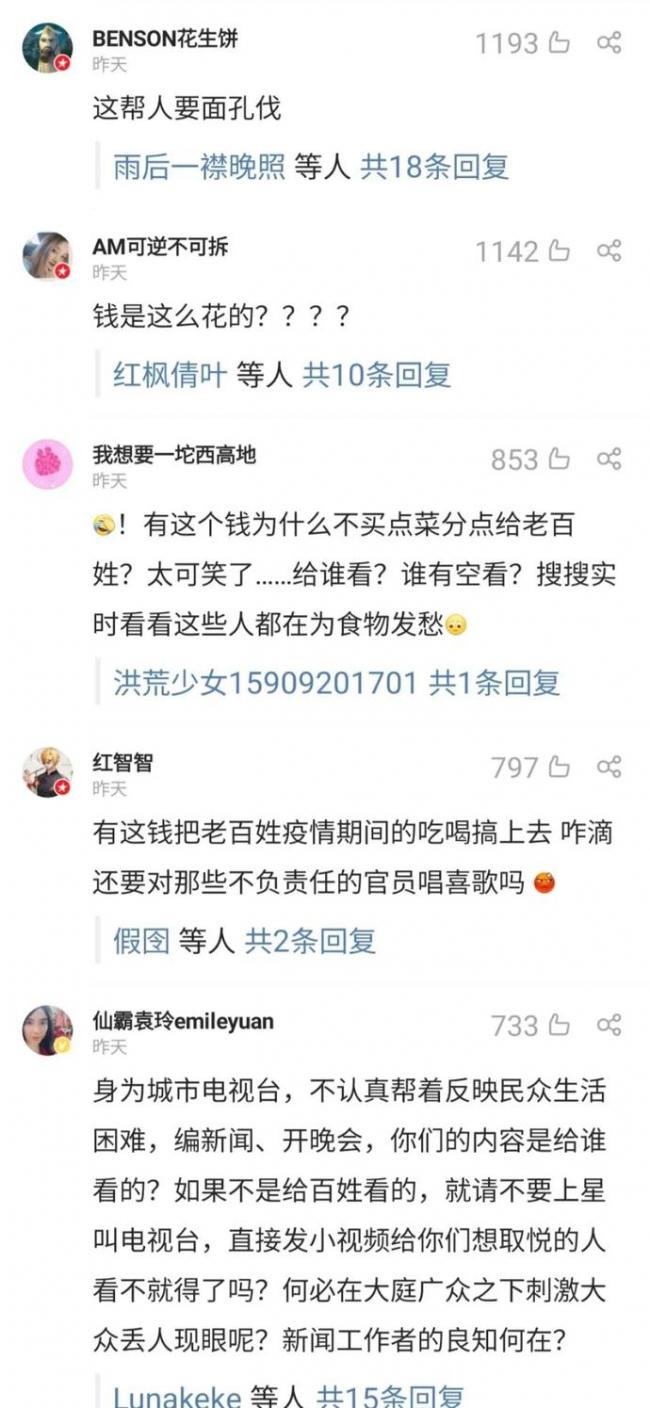The width and height of the screenshot is (650, 1408).
Task: Like 红智智's comment
Action: coord(559,767)
